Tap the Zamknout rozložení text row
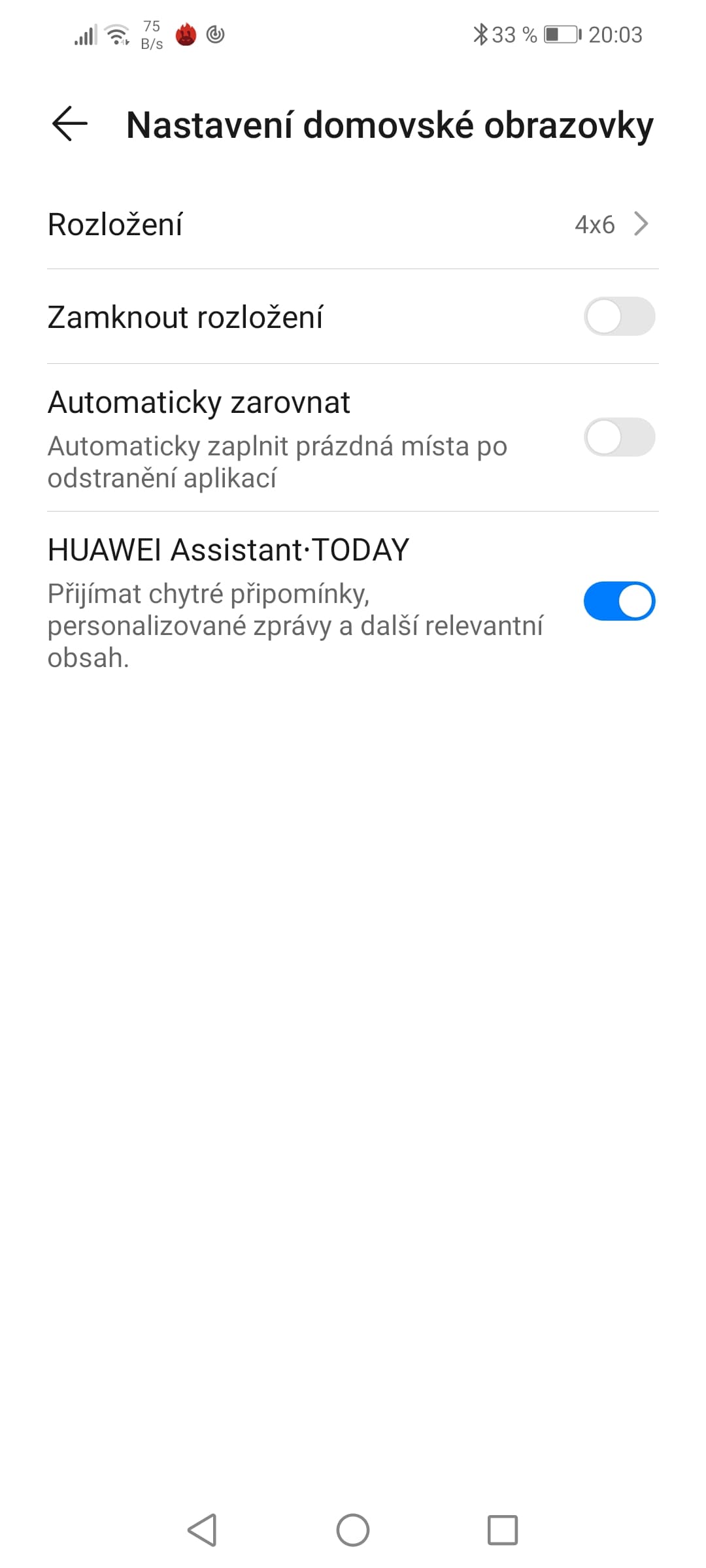The image size is (706, 1568). point(186,318)
